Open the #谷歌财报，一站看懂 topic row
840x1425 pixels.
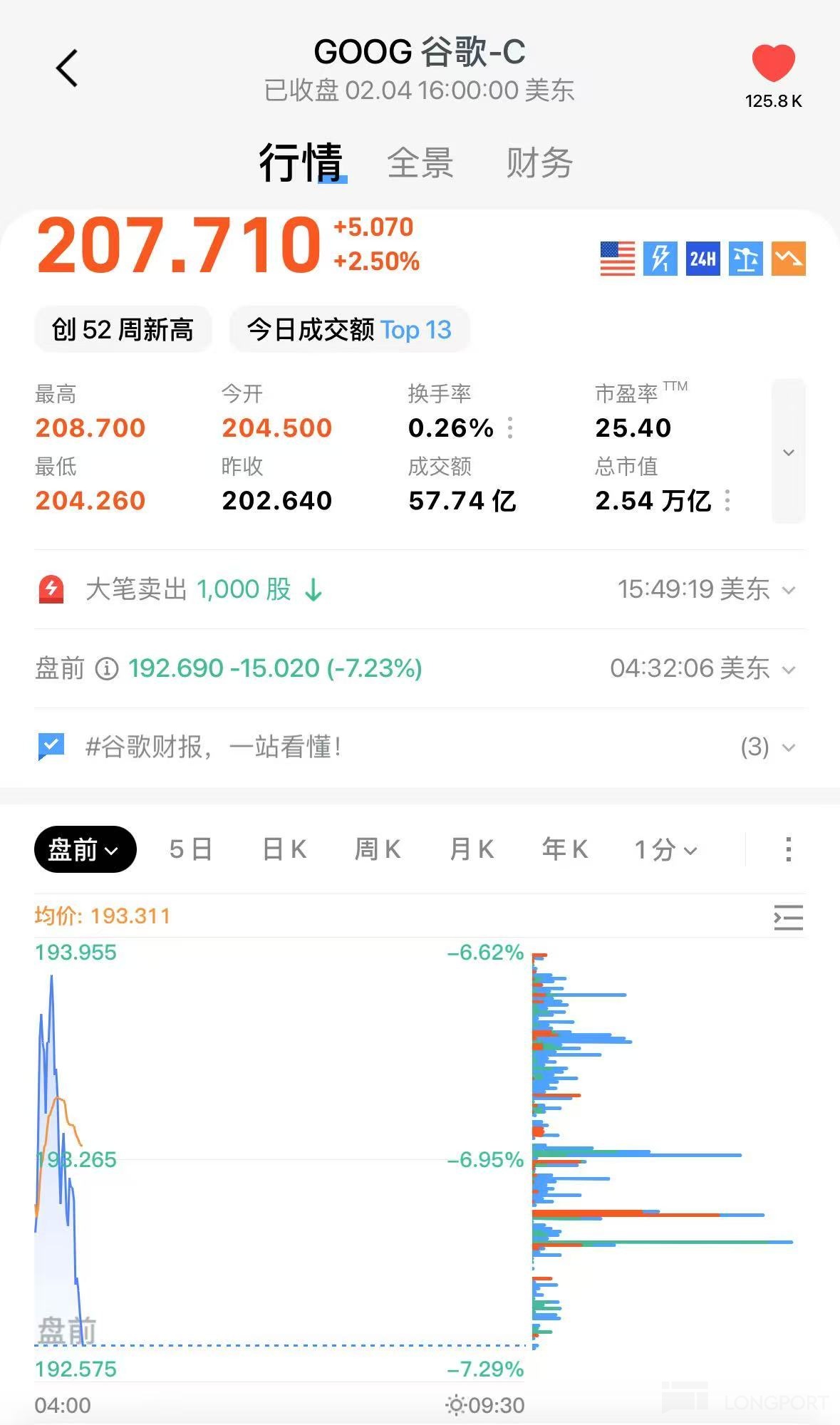[420, 747]
